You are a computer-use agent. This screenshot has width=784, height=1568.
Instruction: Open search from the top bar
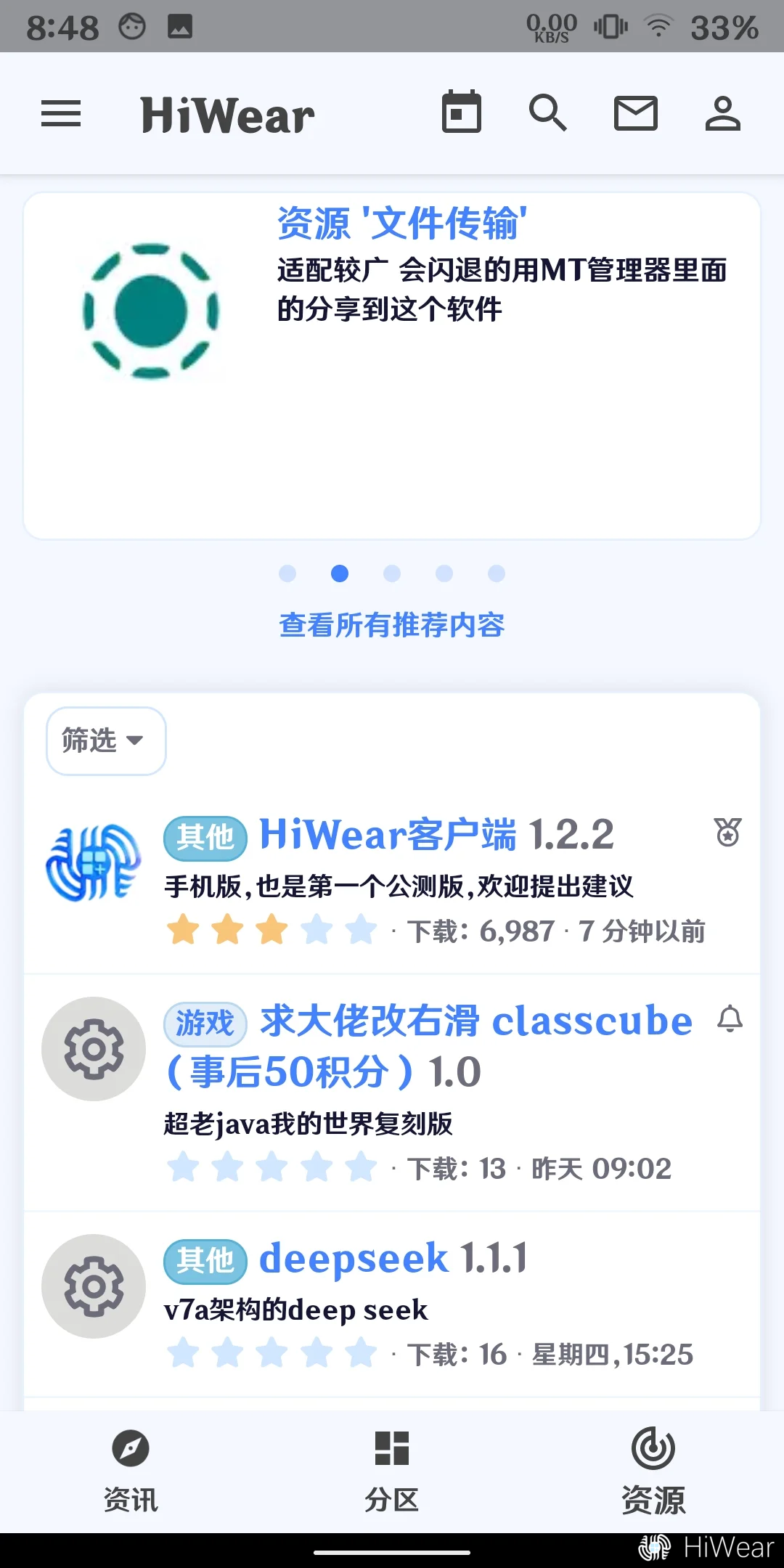[547, 113]
